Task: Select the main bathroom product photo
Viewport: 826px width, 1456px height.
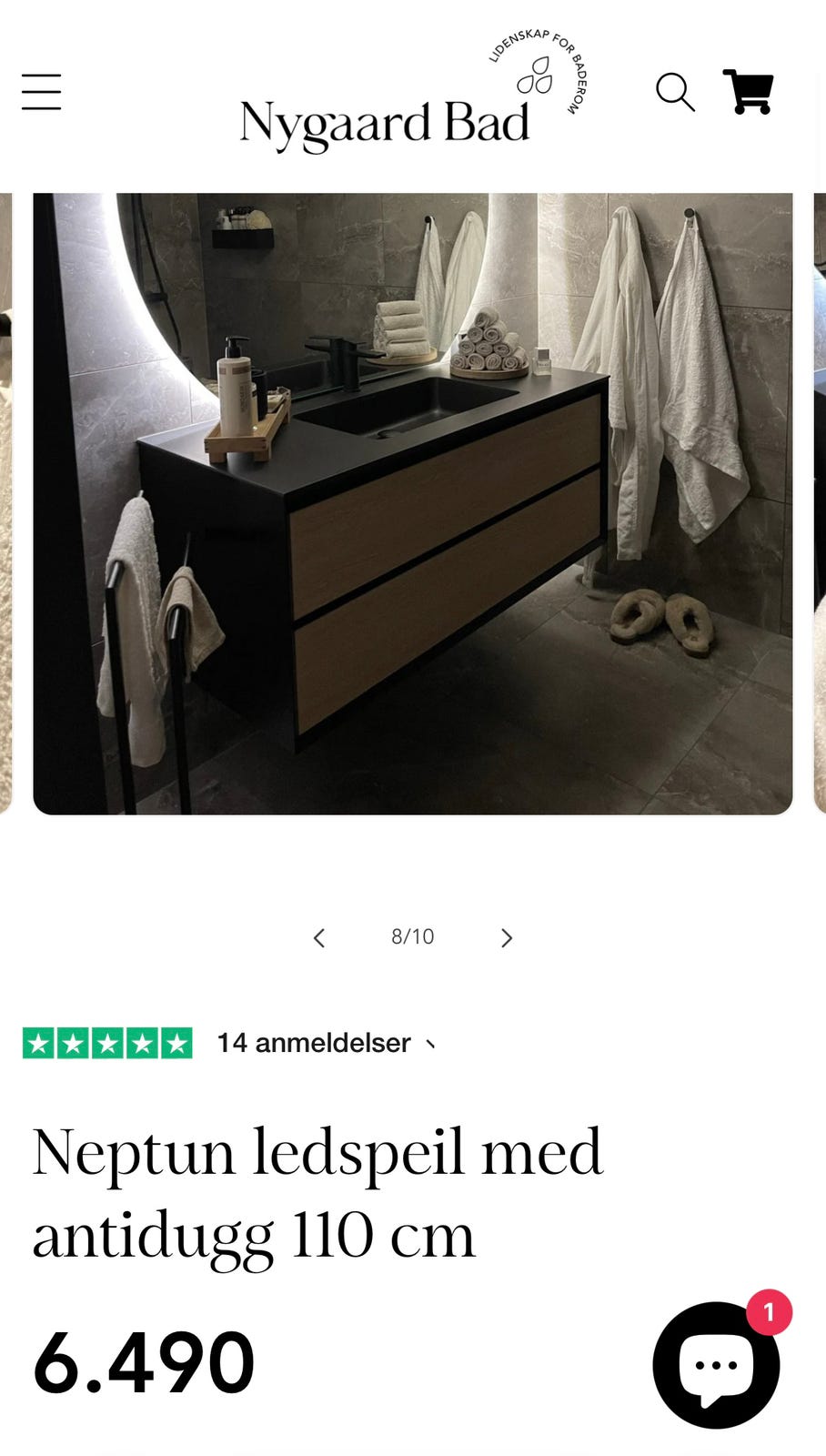Action: (x=412, y=500)
